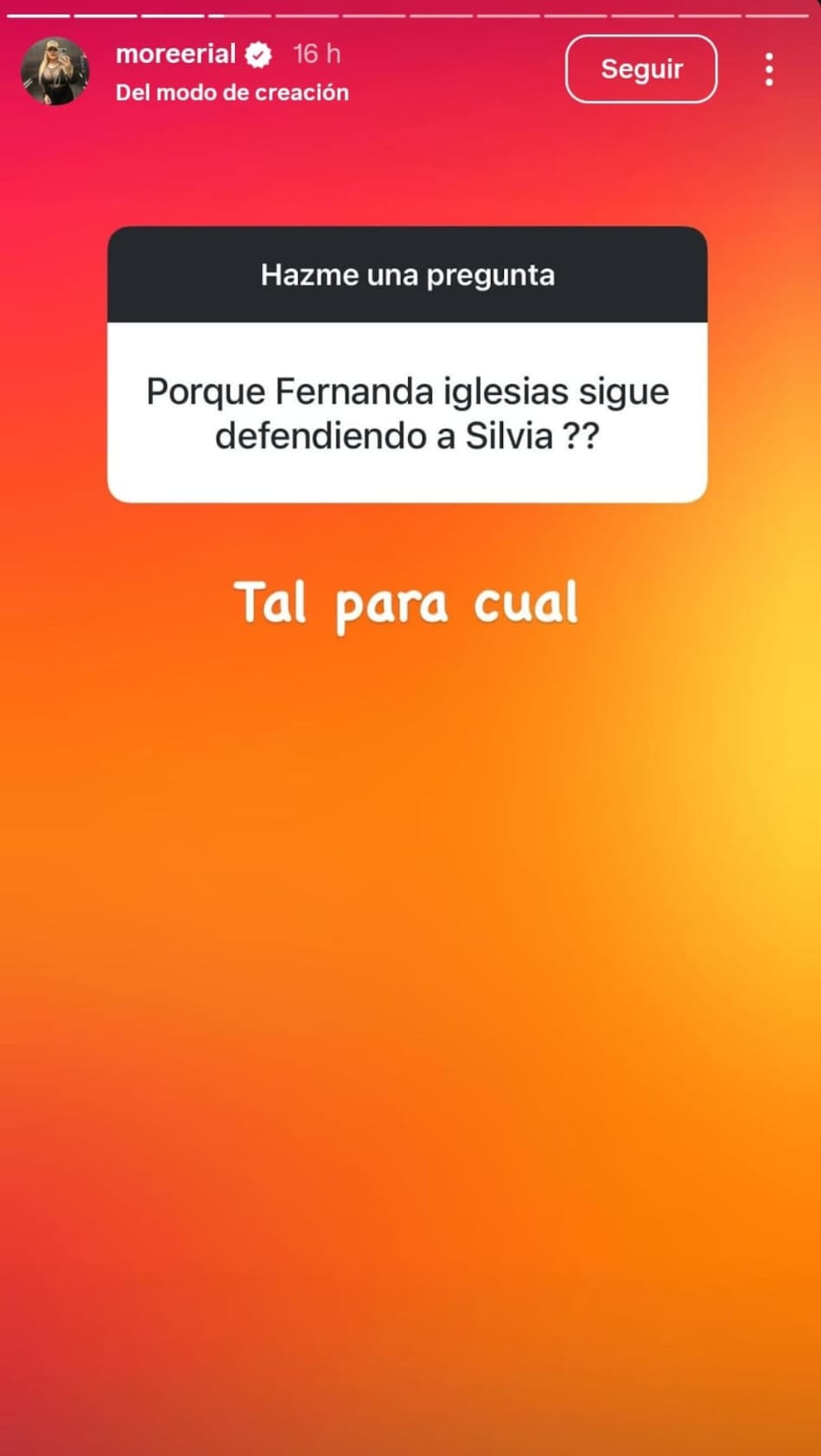Open the 'Del modo de creación' label
The image size is (821, 1456).
(232, 92)
